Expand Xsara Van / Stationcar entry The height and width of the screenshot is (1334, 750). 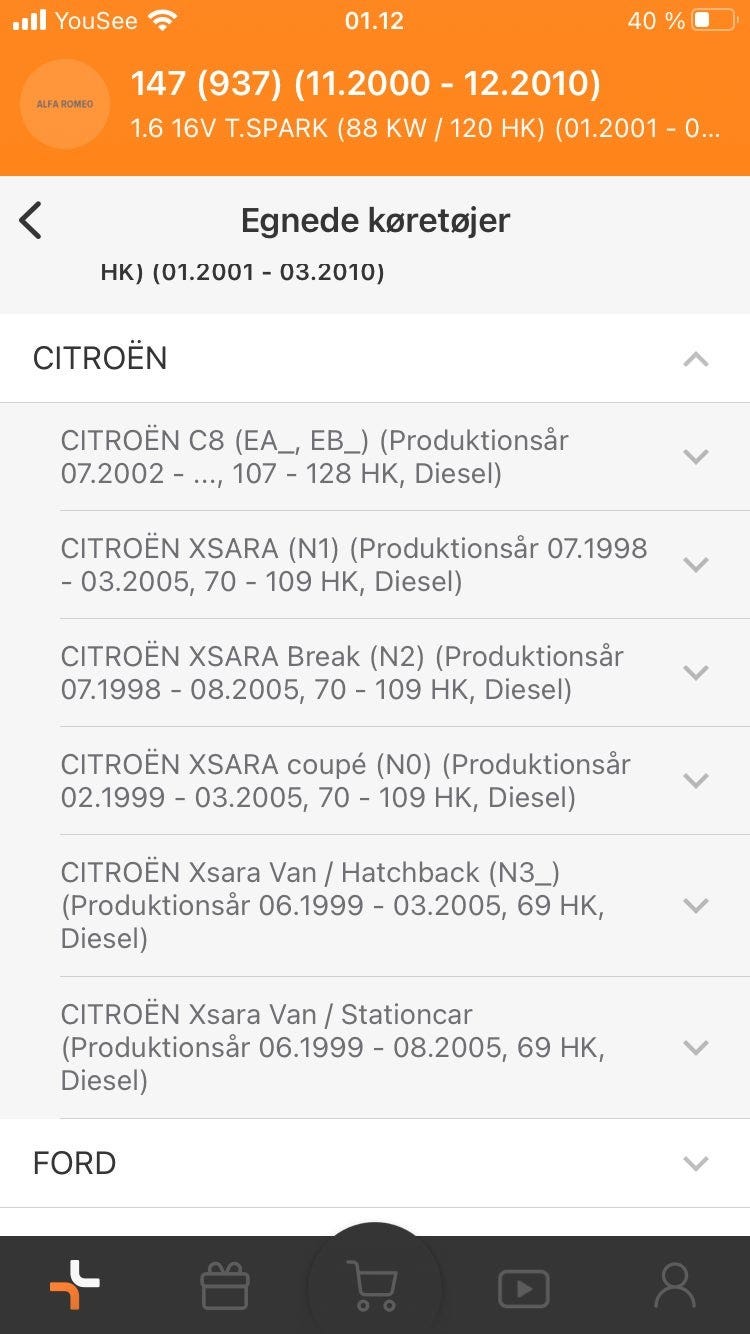[x=695, y=1048]
